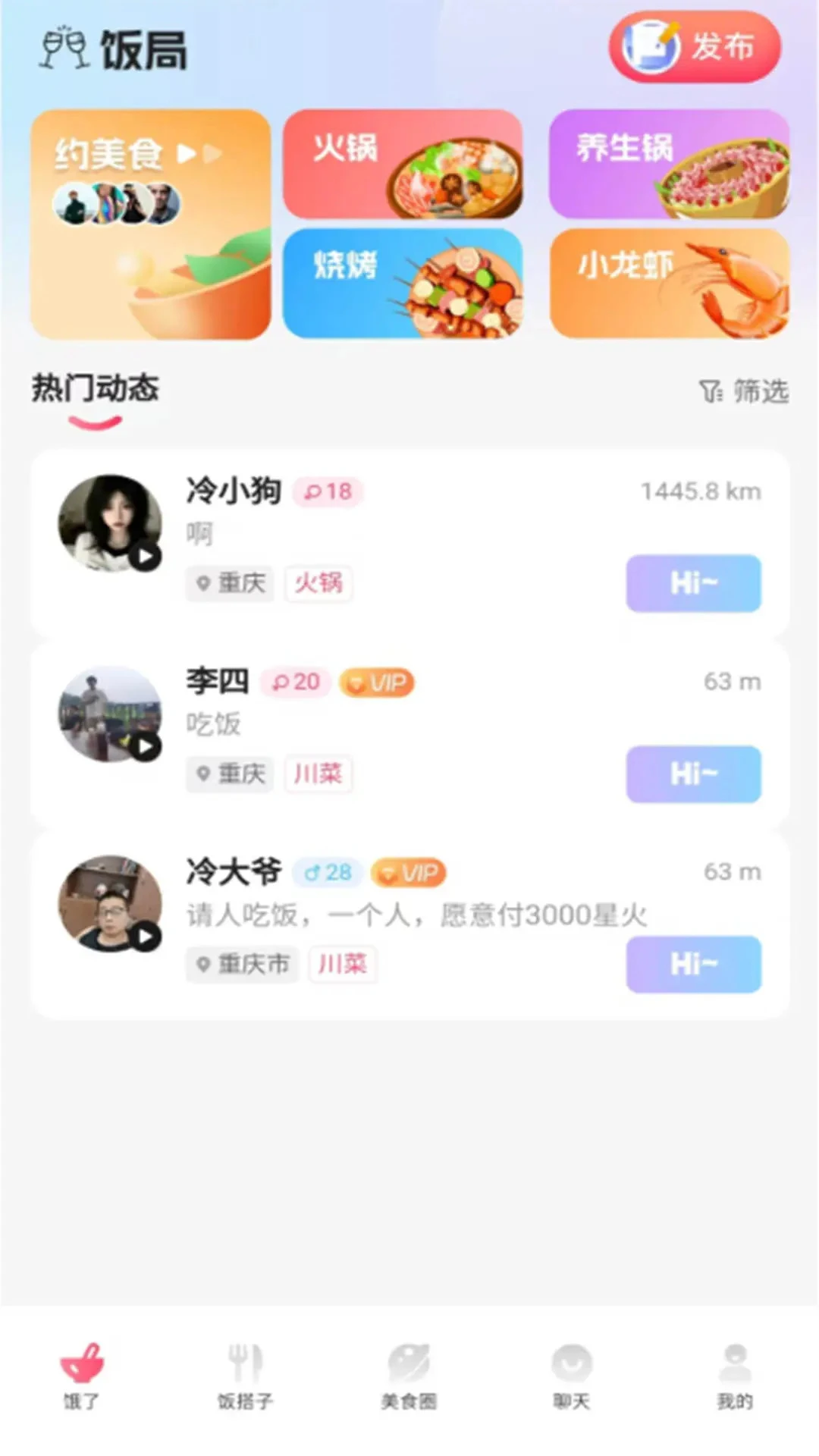Switch to the 热门动态 tab
Viewport: 819px width, 1456px height.
(96, 389)
